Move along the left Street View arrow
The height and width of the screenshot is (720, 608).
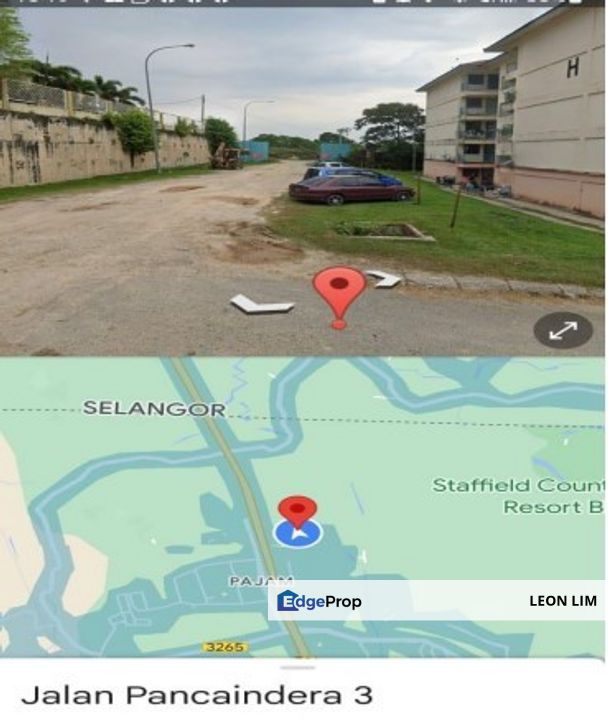pos(261,304)
